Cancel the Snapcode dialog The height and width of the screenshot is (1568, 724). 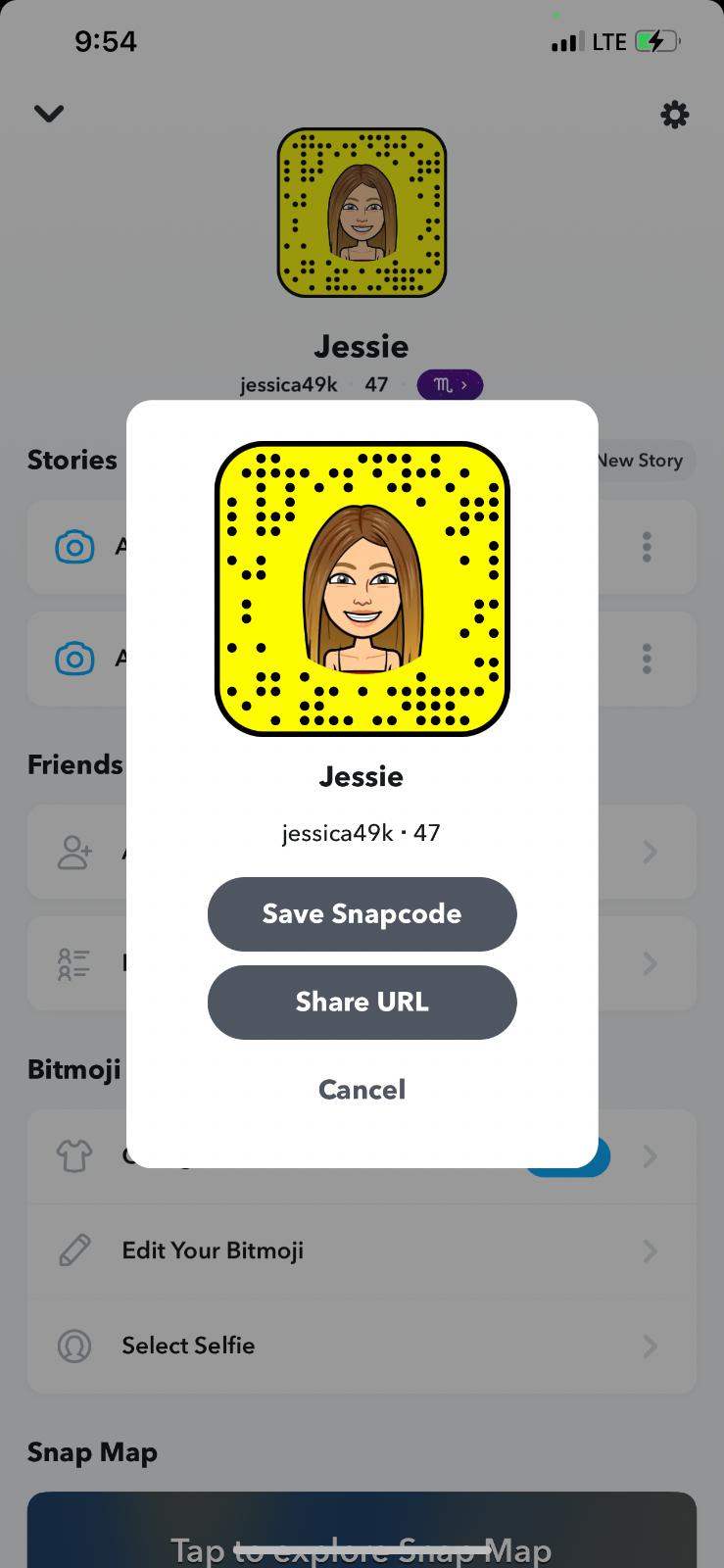(x=362, y=1089)
